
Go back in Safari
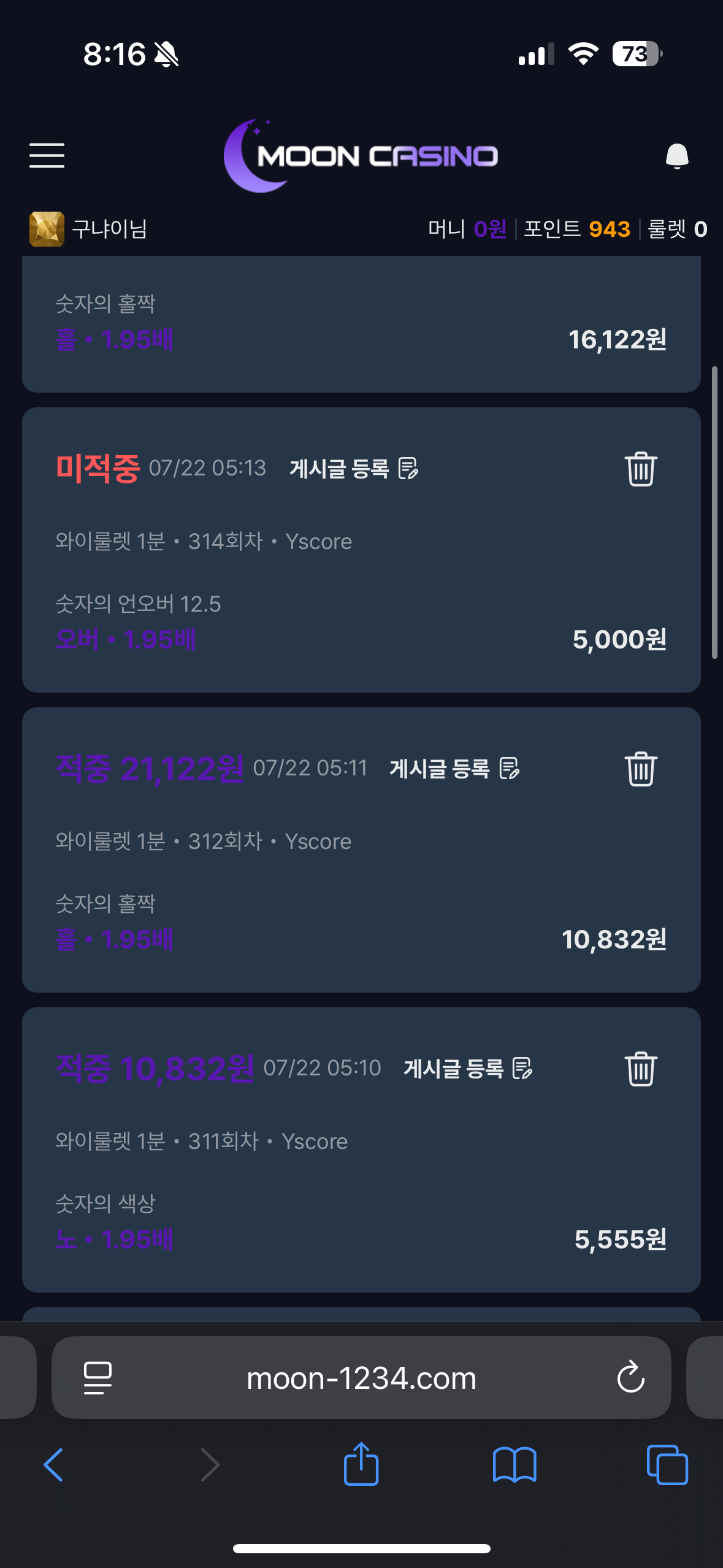53,1465
